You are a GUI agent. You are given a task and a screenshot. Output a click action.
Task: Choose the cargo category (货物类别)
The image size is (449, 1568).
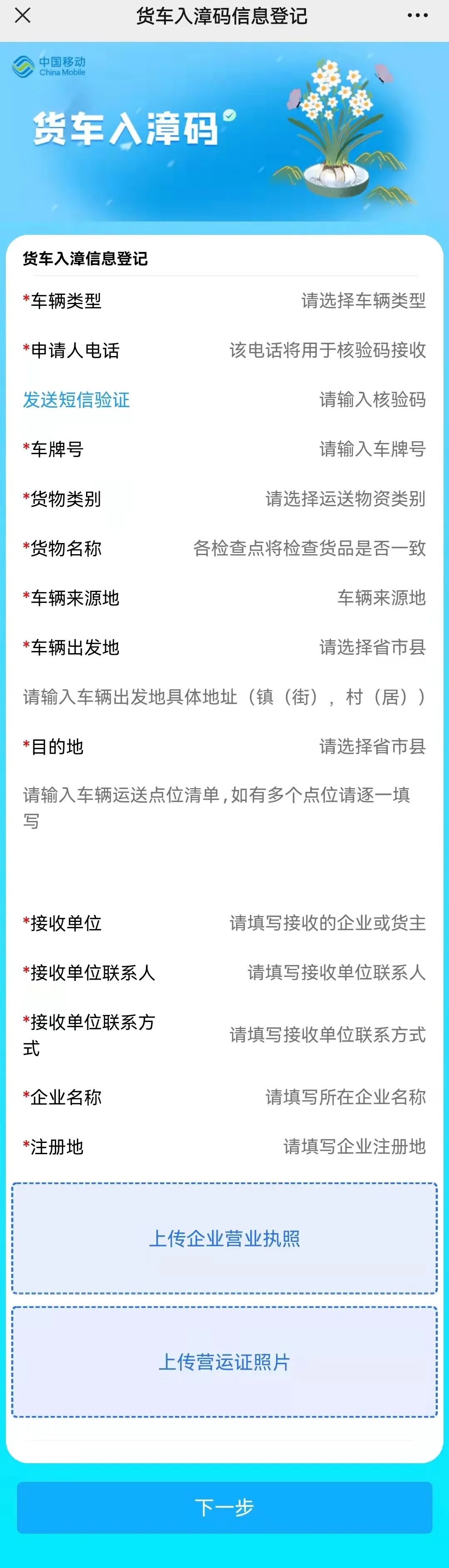coord(345,499)
